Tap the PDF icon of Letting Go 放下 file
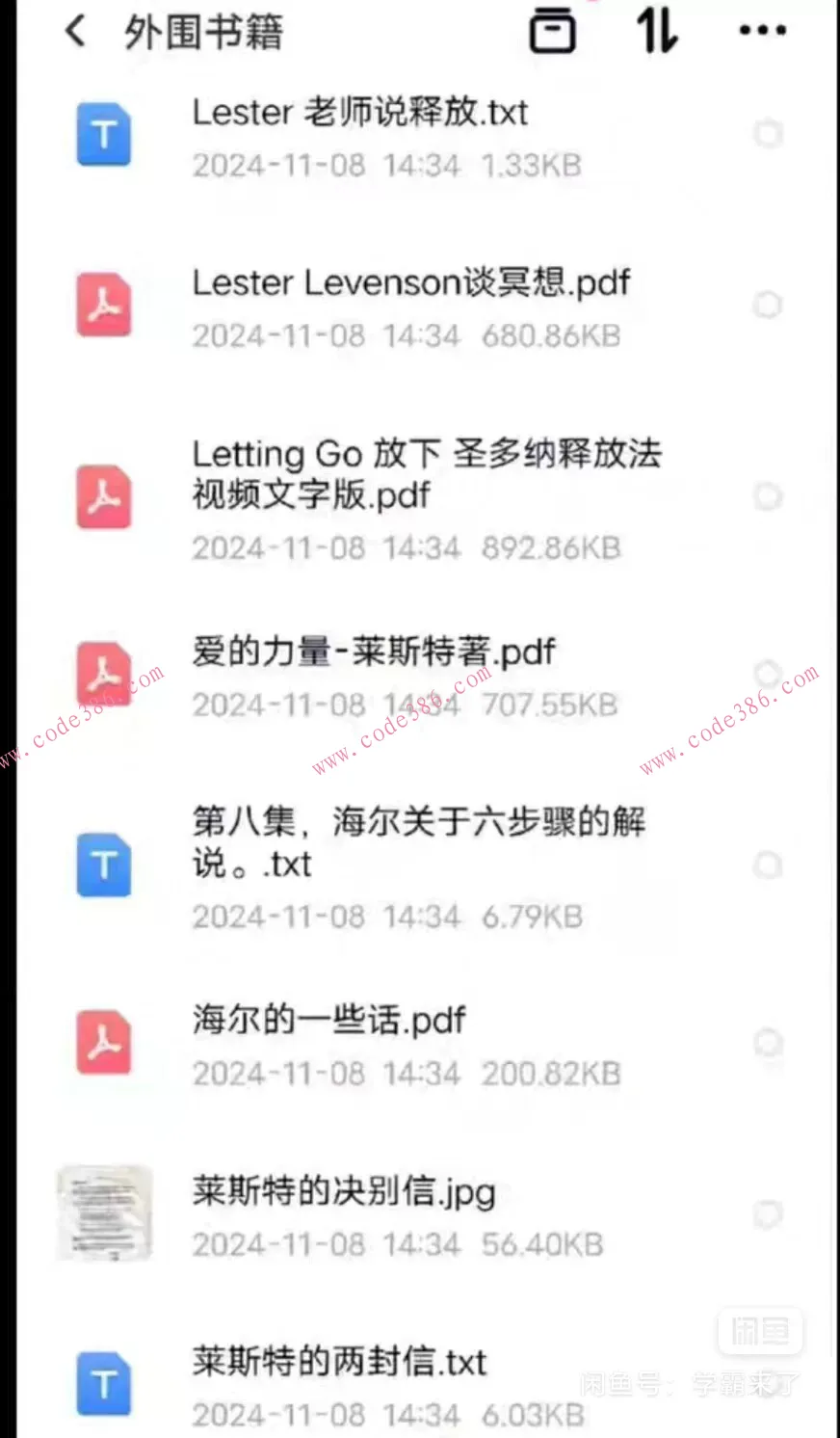 coord(103,498)
